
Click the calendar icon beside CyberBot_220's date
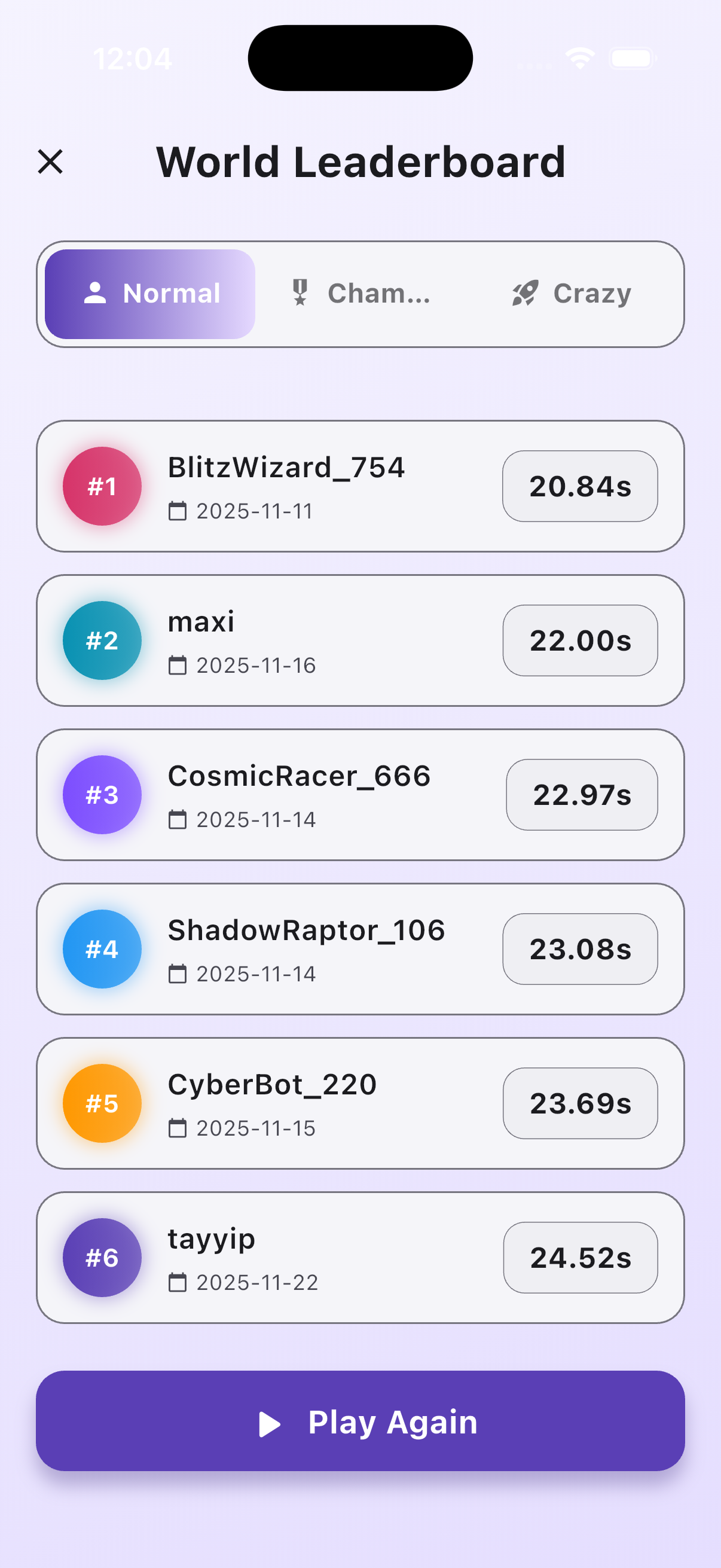178,1128
